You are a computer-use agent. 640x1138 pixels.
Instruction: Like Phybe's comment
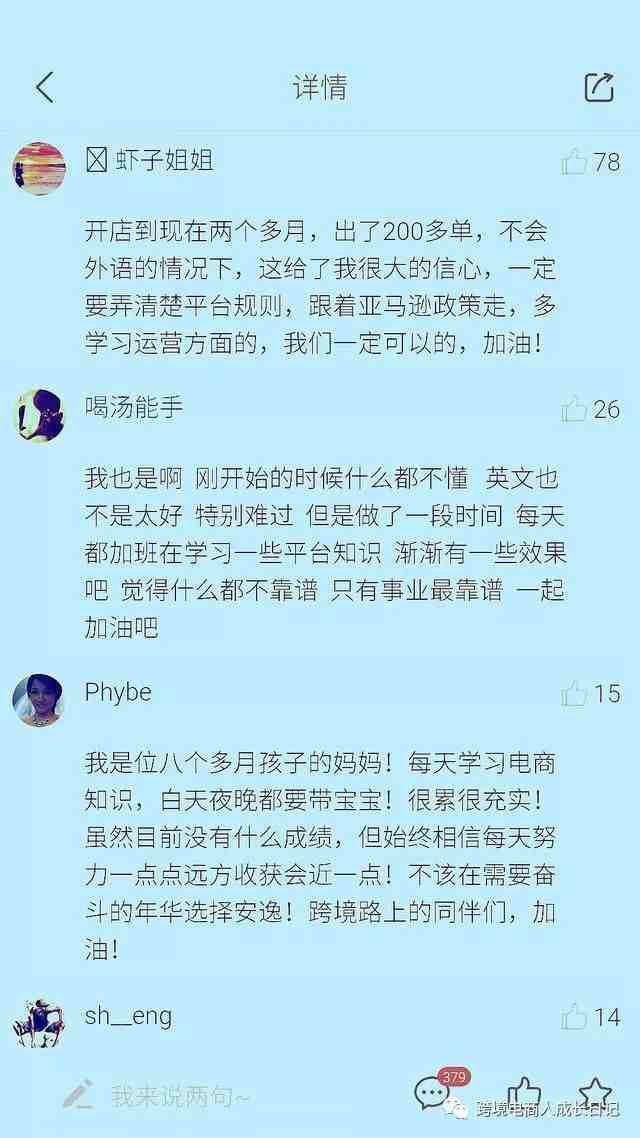click(575, 693)
